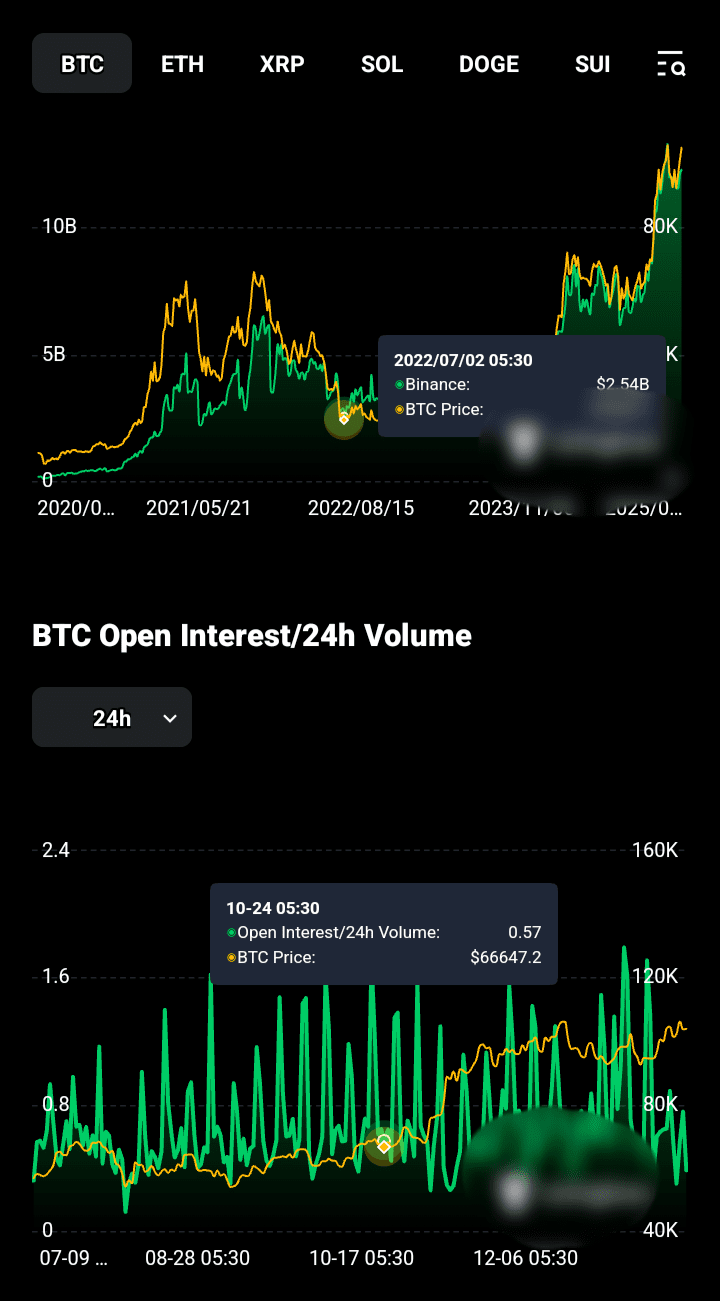Switch to the ETH tab
This screenshot has width=720, height=1301.
[182, 64]
